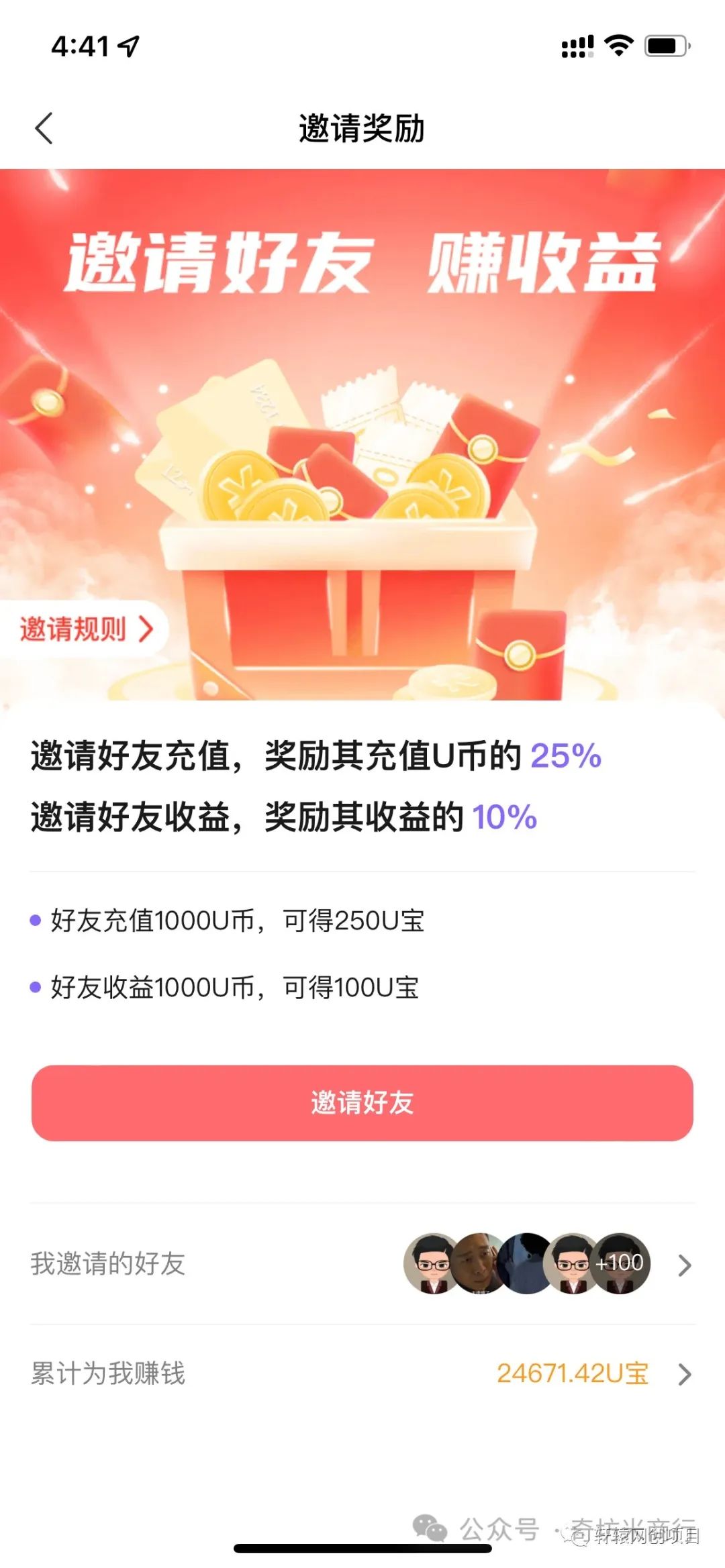Tap the third invited friend avatar
Viewport: 725px width, 1568px height.
tap(524, 1263)
